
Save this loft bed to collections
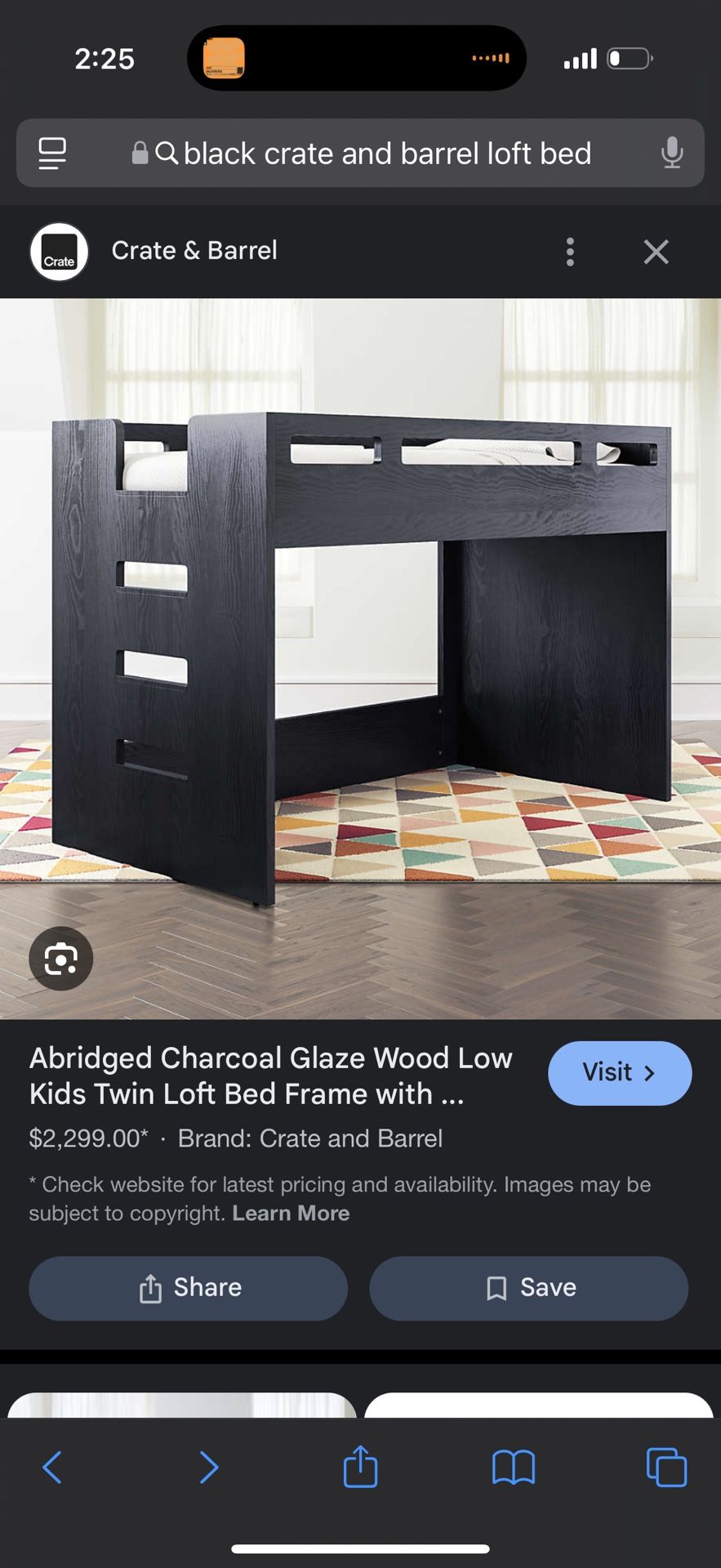[x=528, y=1288]
